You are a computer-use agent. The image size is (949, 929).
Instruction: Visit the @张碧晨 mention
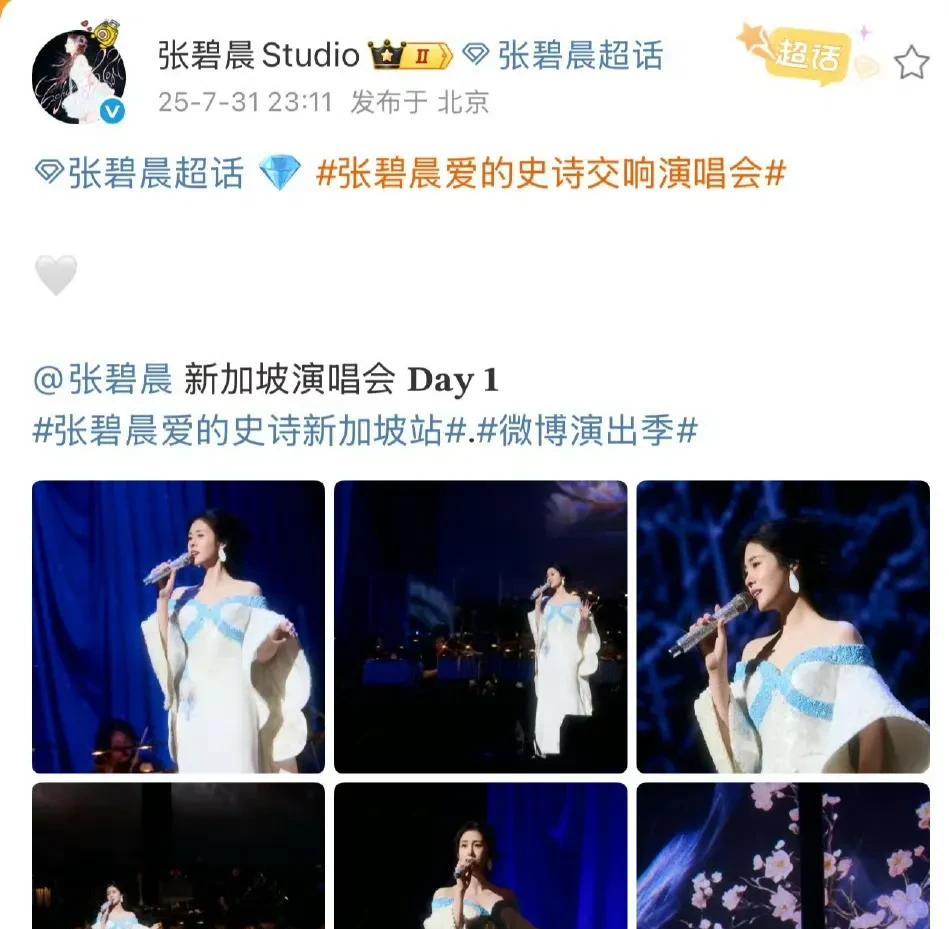point(103,380)
